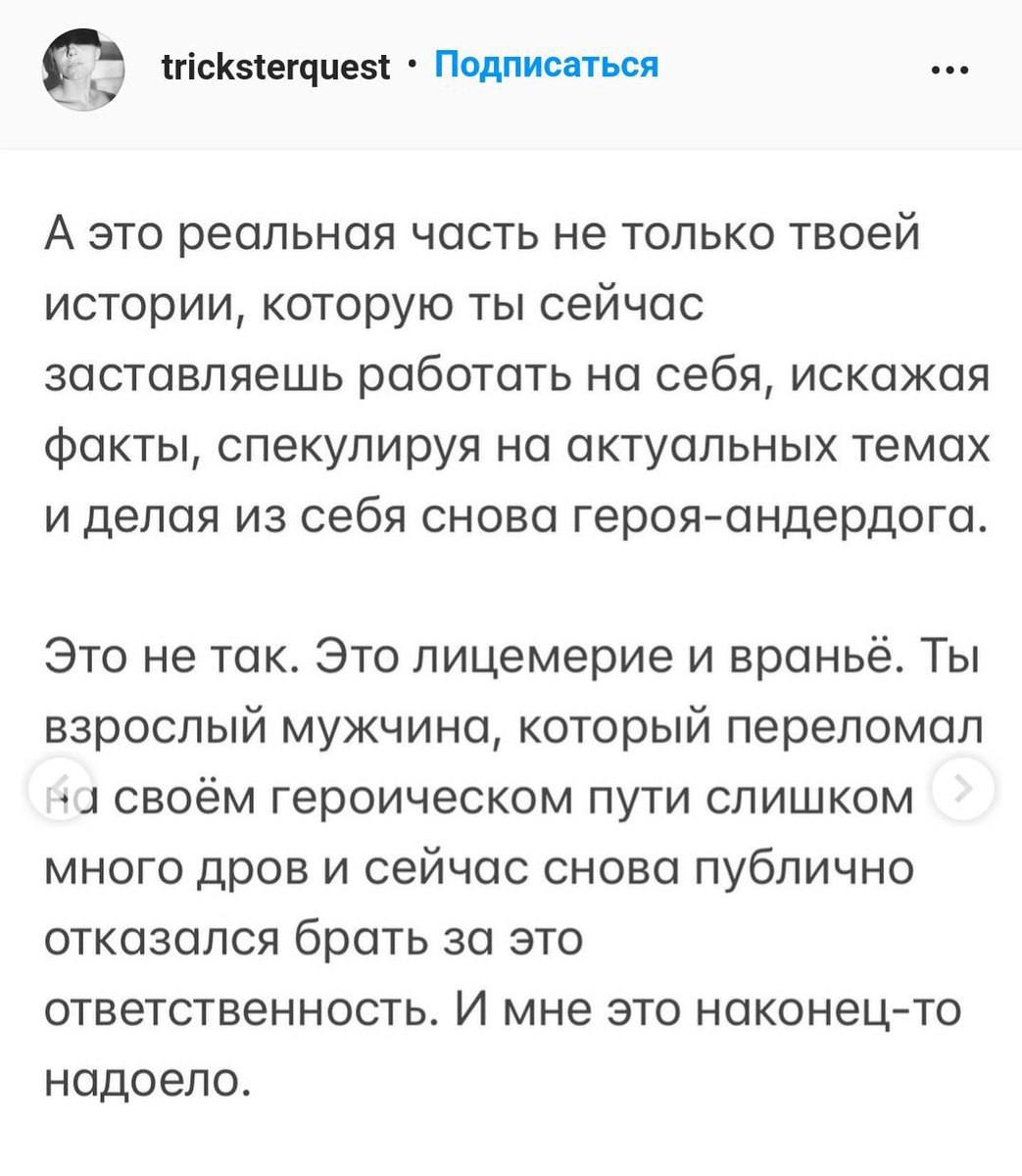
Task: Open the tricksterquest username link
Action: tap(276, 67)
